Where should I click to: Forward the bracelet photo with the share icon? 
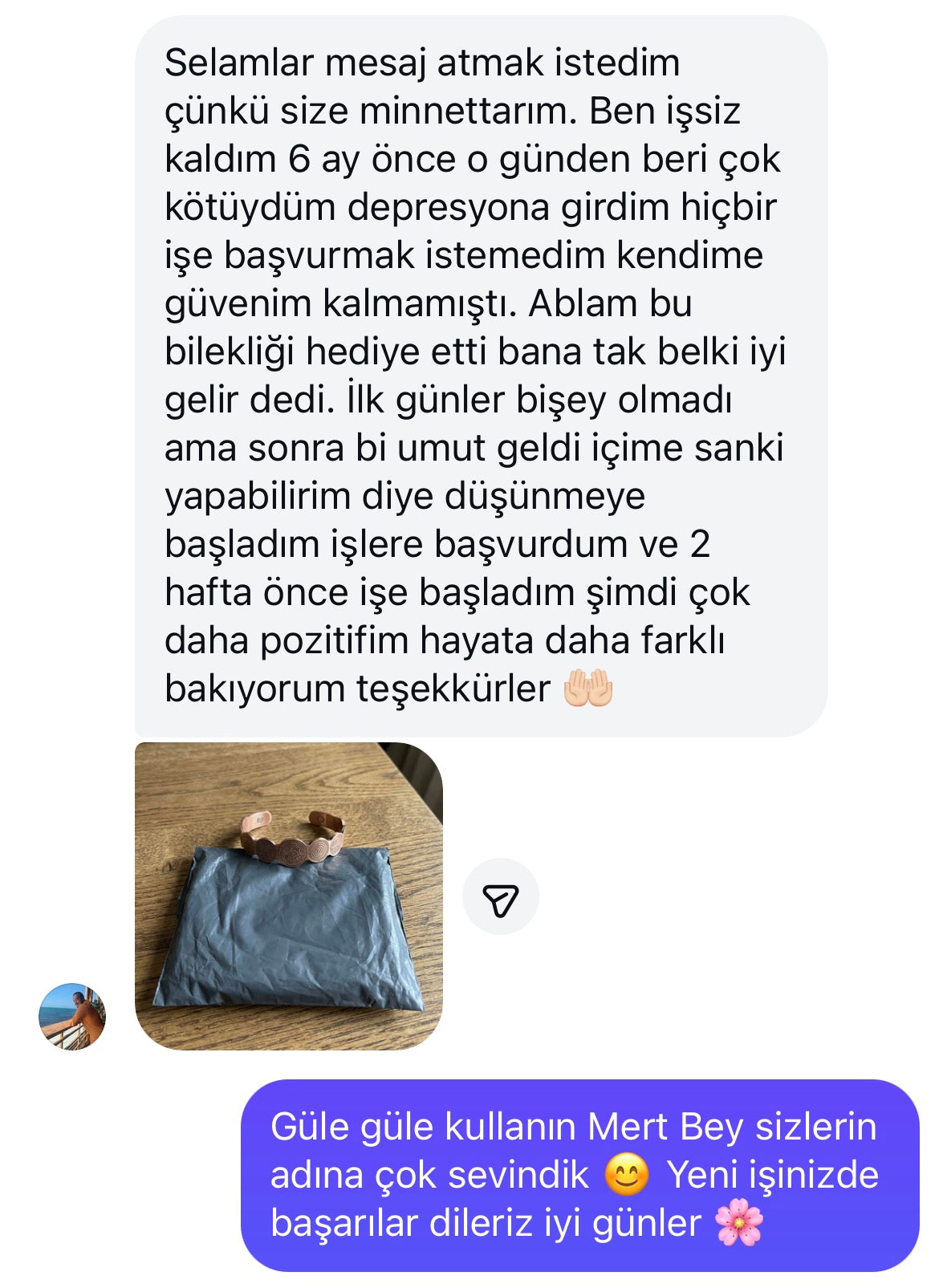click(500, 897)
